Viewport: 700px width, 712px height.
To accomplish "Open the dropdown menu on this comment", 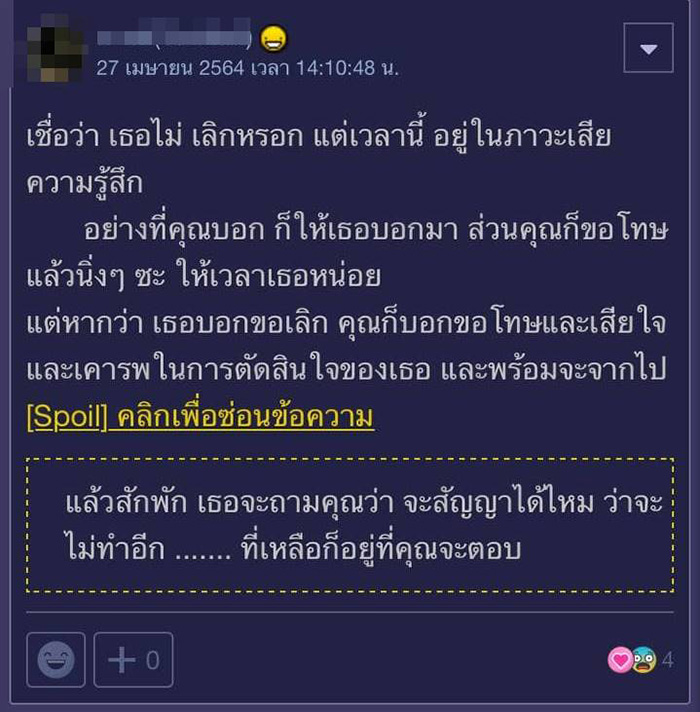I will [x=648, y=48].
